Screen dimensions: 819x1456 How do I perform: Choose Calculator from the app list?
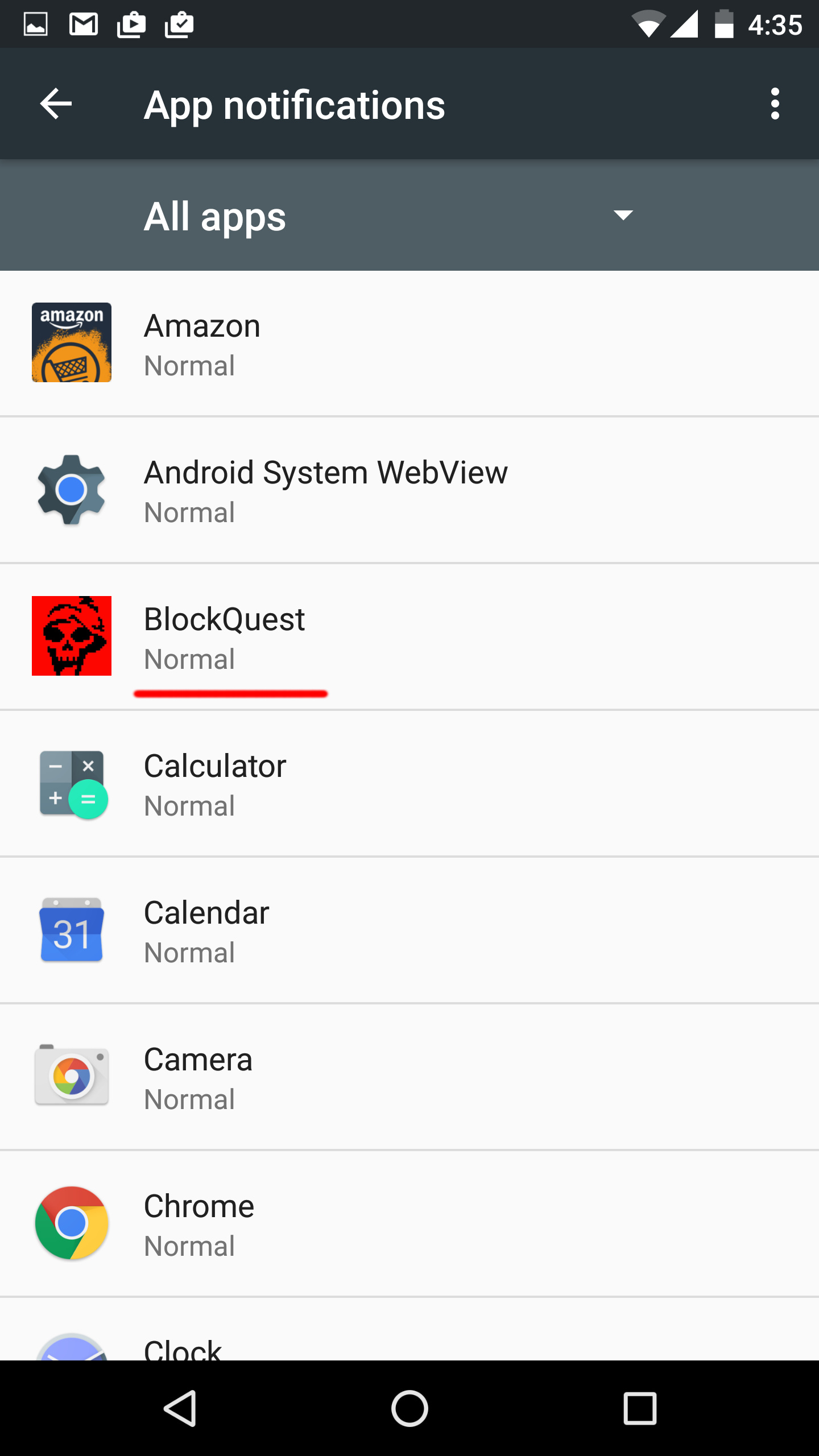pos(409,784)
